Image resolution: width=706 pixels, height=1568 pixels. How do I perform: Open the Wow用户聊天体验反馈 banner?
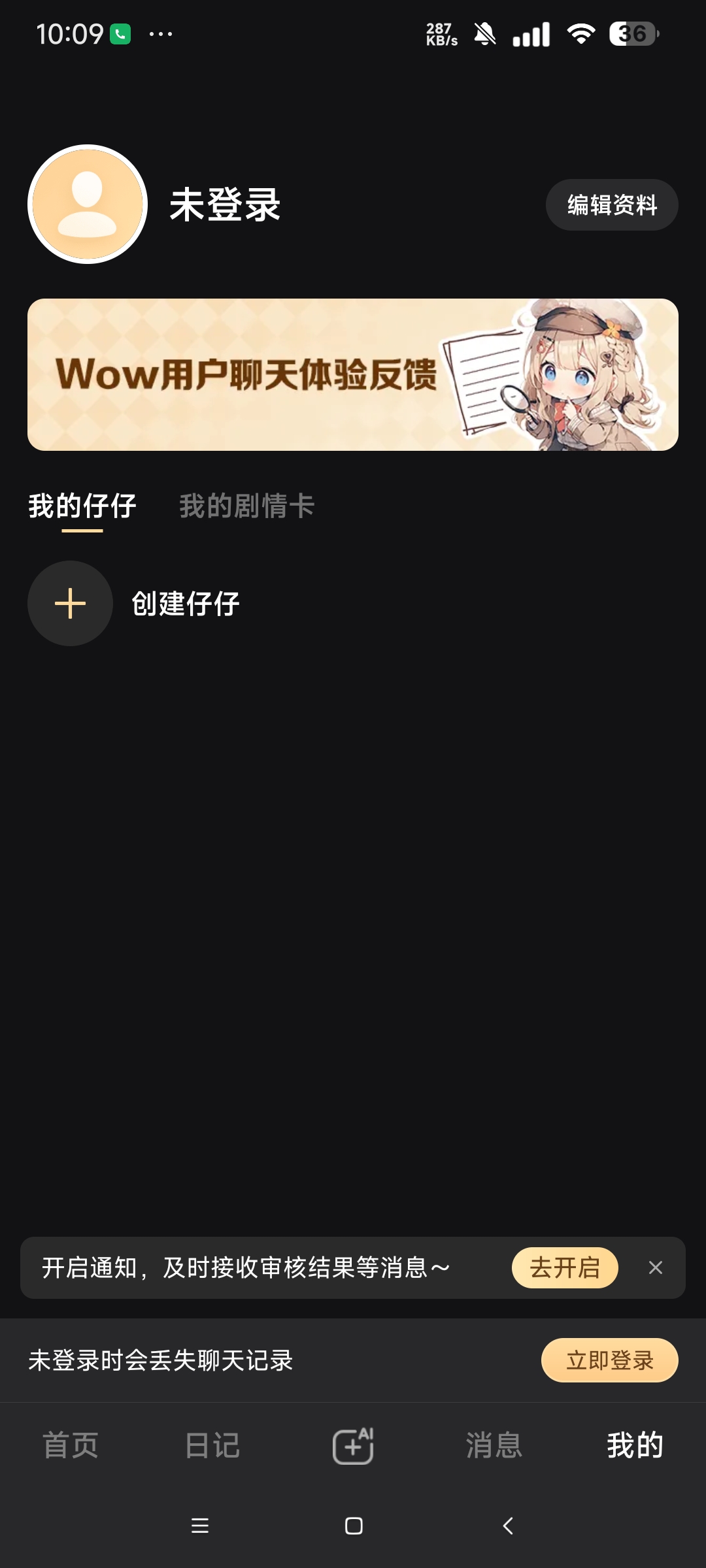(x=353, y=374)
